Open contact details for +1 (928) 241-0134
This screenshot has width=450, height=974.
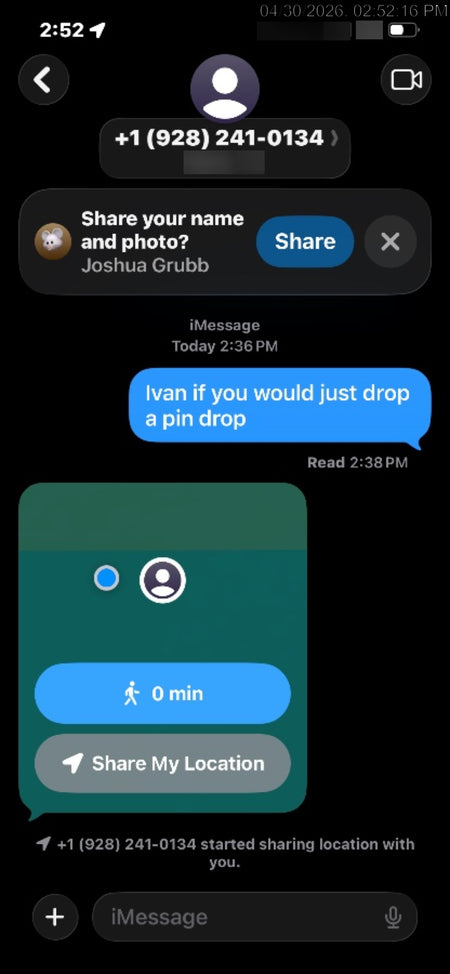pos(224,148)
